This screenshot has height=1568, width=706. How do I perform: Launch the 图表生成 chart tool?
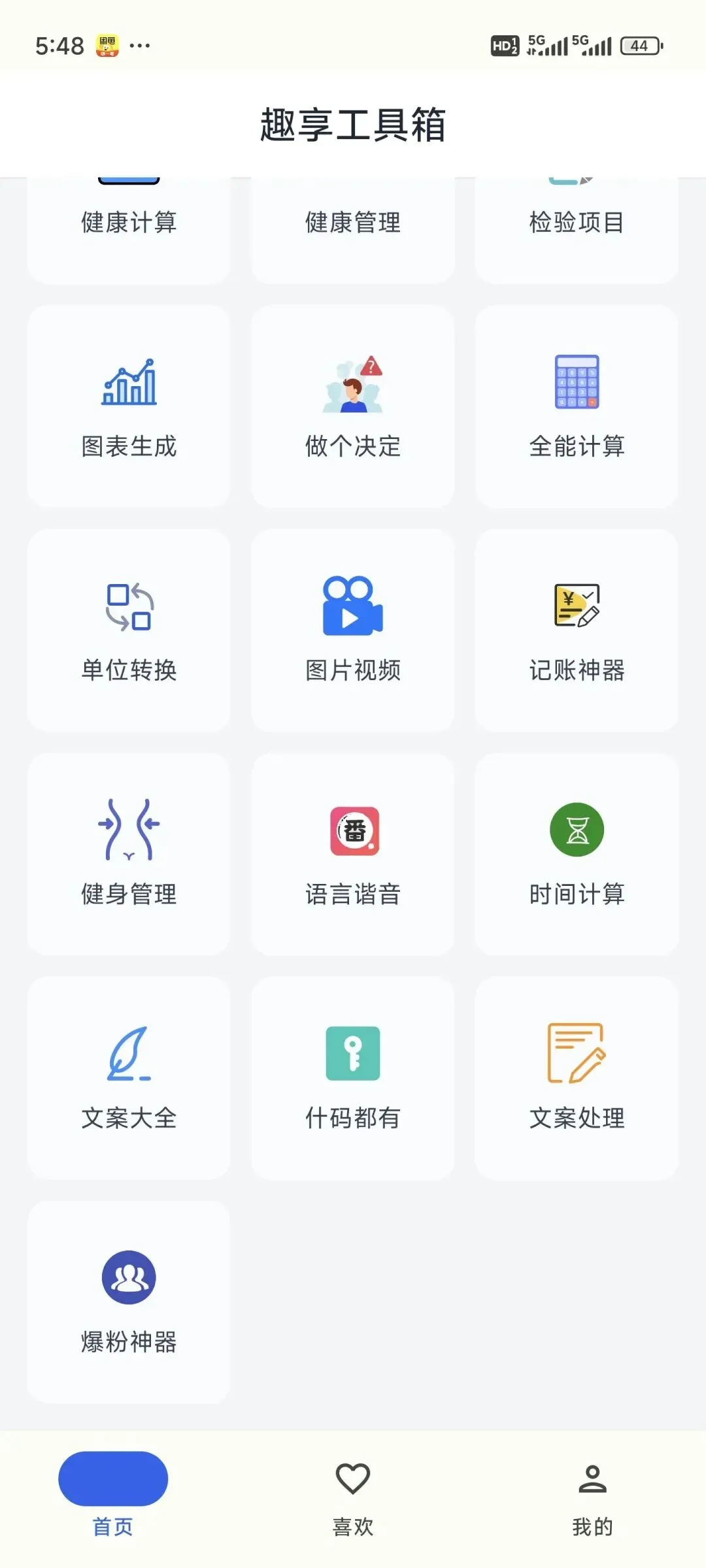pyautogui.click(x=129, y=406)
